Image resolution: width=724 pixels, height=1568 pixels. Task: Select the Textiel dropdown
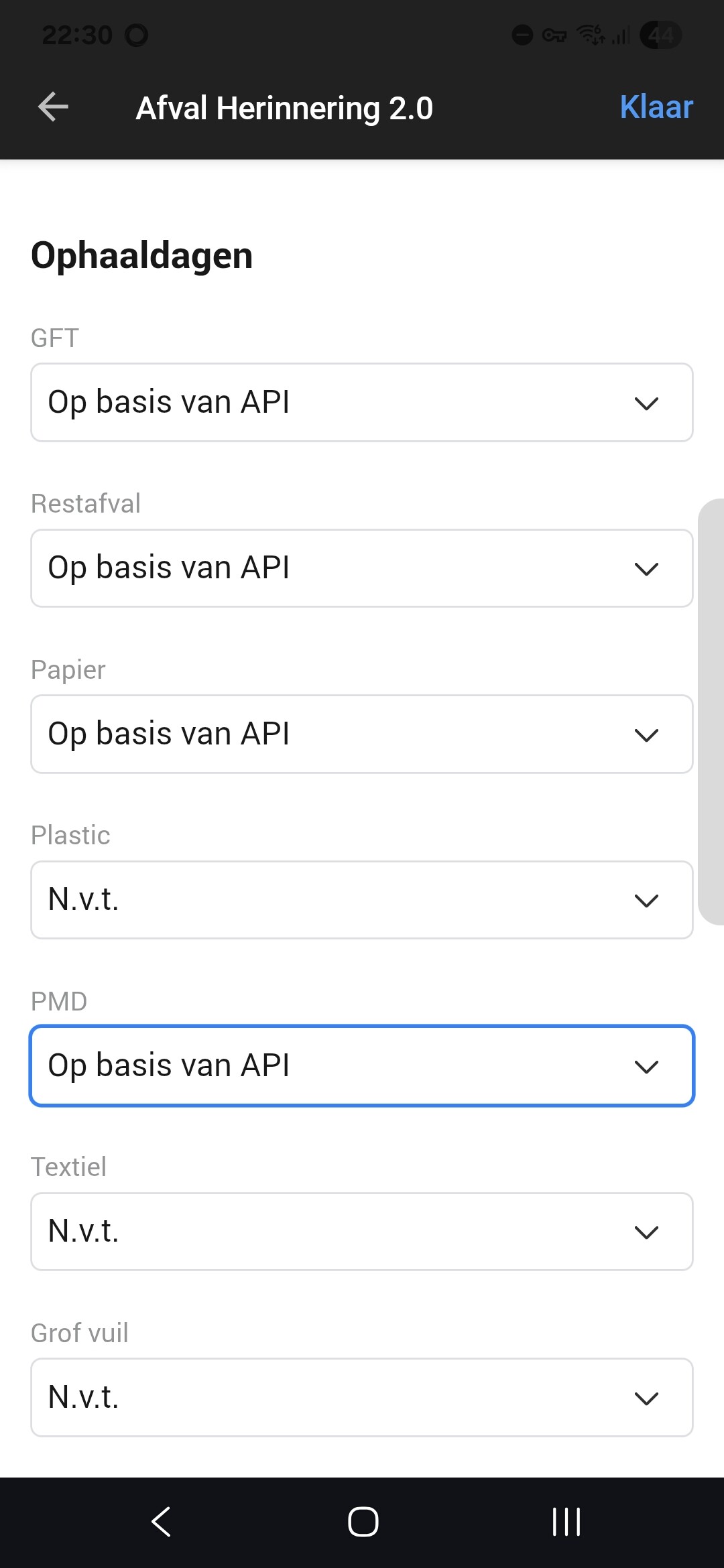click(362, 1232)
